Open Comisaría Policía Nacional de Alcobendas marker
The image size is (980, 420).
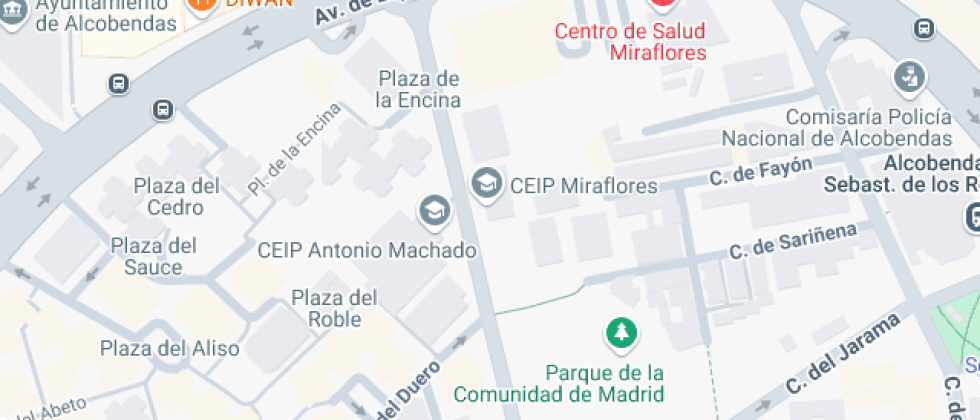click(x=909, y=75)
